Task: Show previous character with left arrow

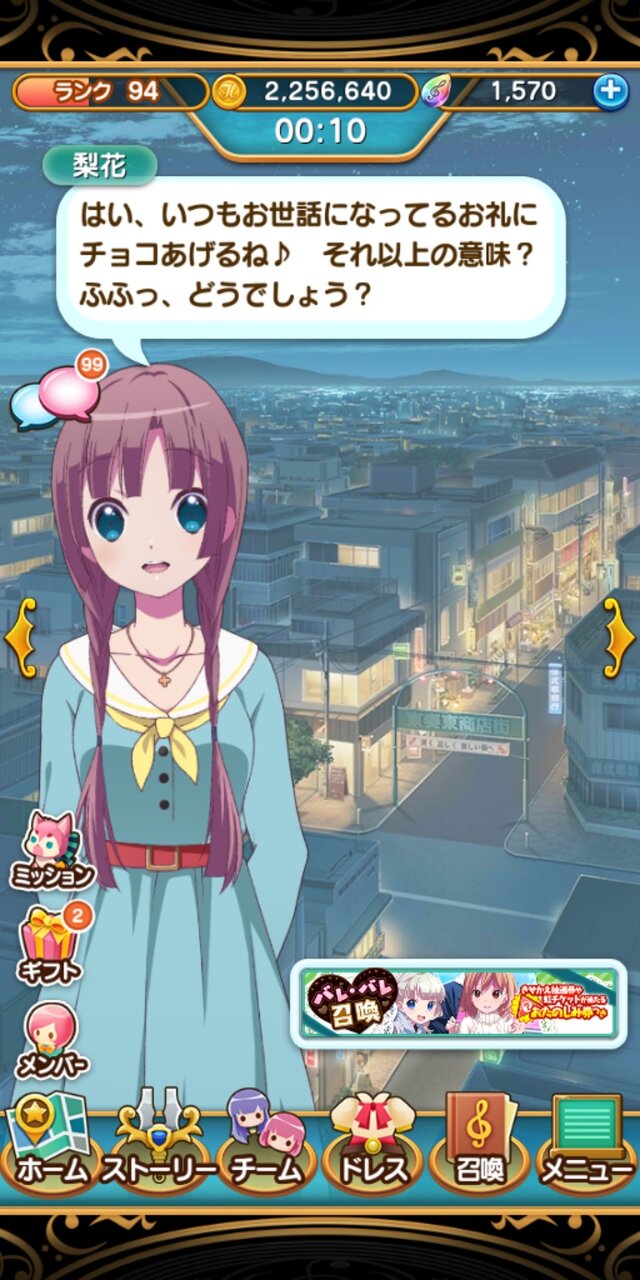Action: point(21,636)
